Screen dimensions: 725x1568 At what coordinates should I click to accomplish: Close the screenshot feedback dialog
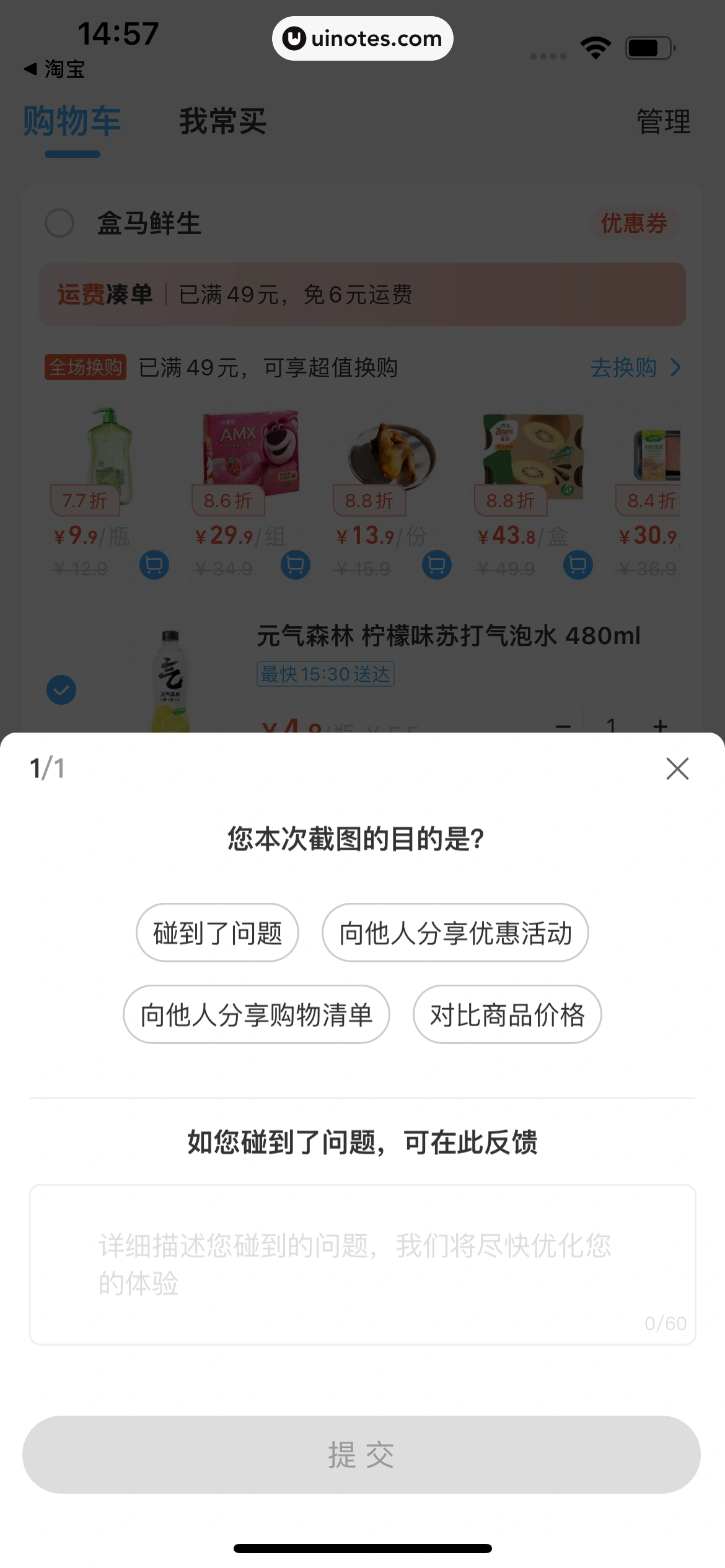tap(677, 769)
